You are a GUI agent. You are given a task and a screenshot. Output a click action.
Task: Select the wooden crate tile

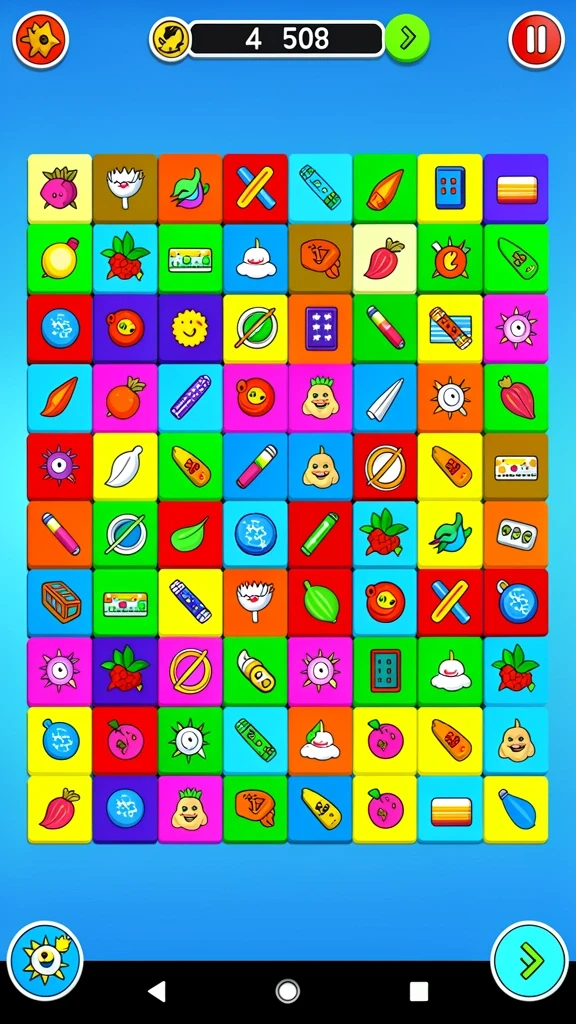pyautogui.click(x=60, y=603)
